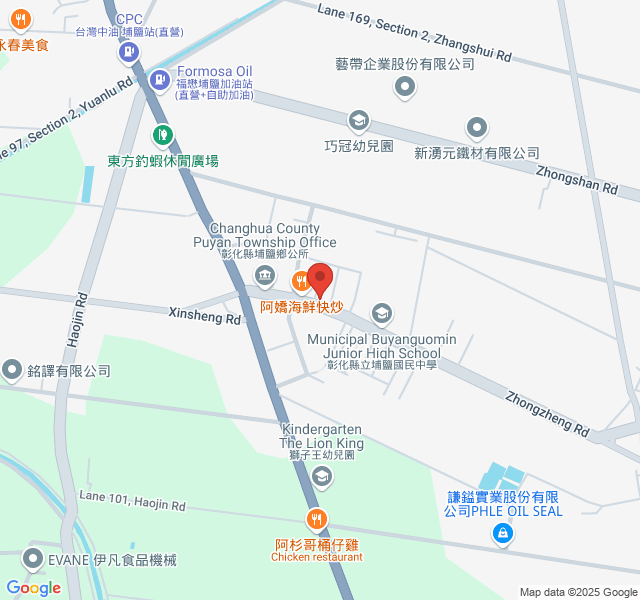Tap the 巧冠幼兒園 kindergarten marker
The height and width of the screenshot is (600, 640).
[x=358, y=121]
